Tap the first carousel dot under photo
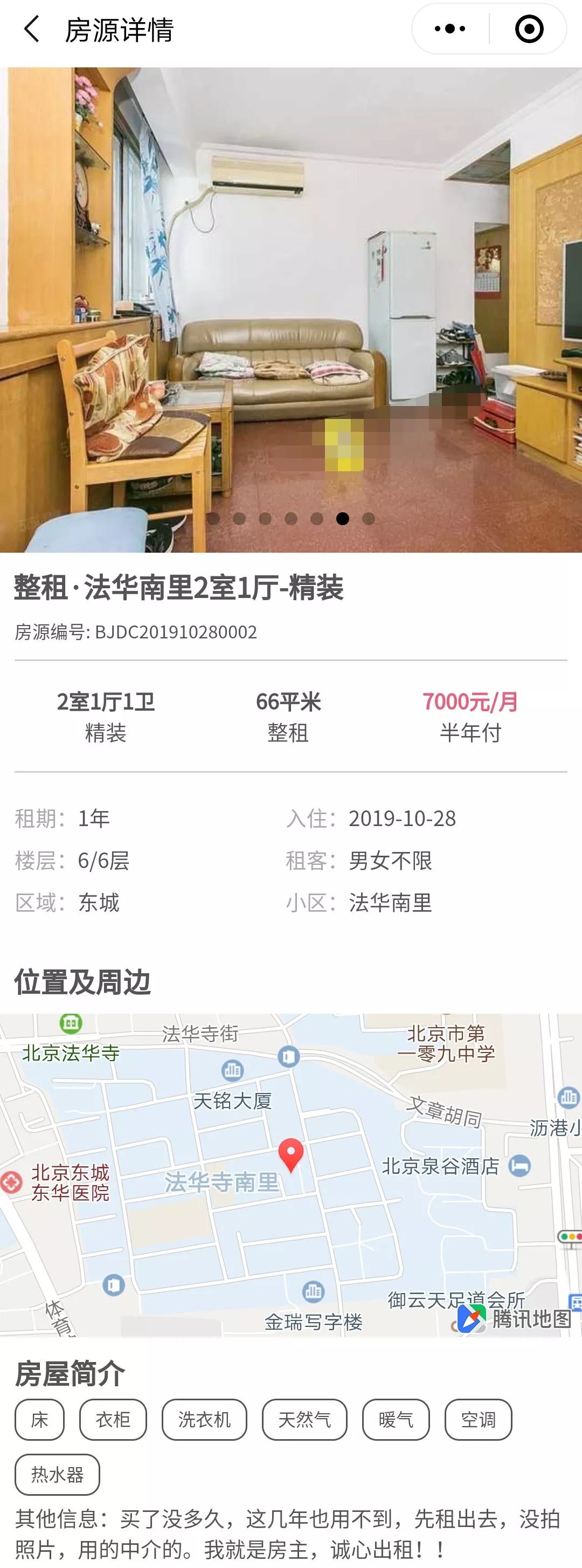The width and height of the screenshot is (582, 1568). [214, 519]
